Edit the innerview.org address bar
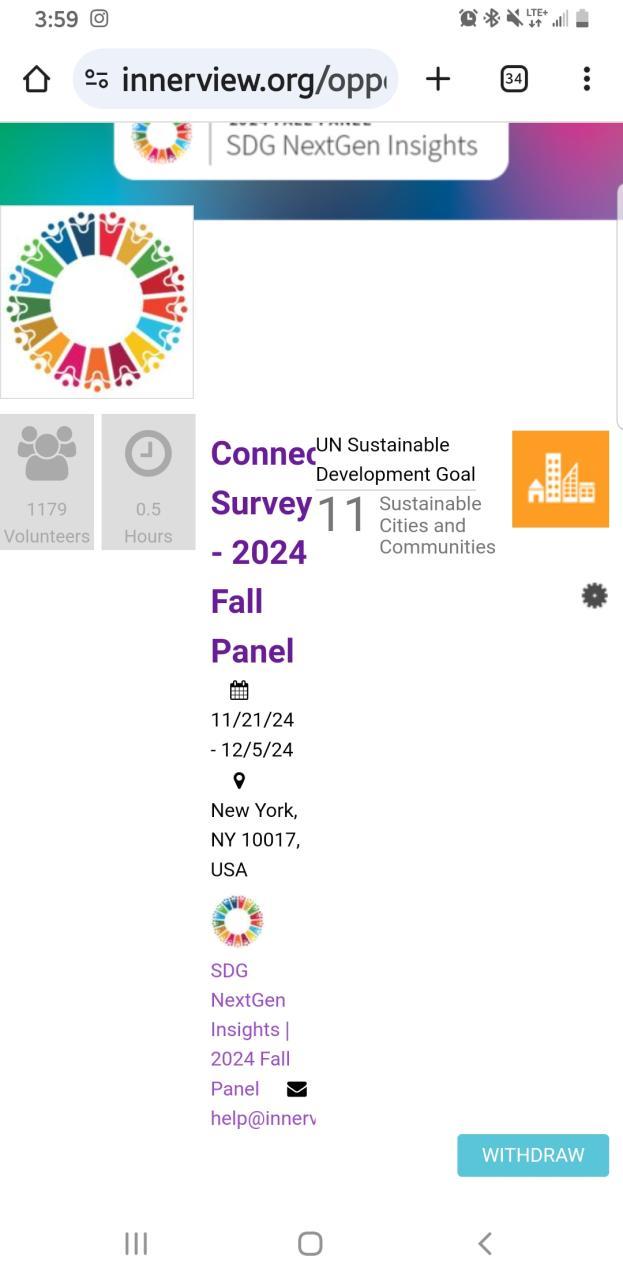 pos(236,79)
